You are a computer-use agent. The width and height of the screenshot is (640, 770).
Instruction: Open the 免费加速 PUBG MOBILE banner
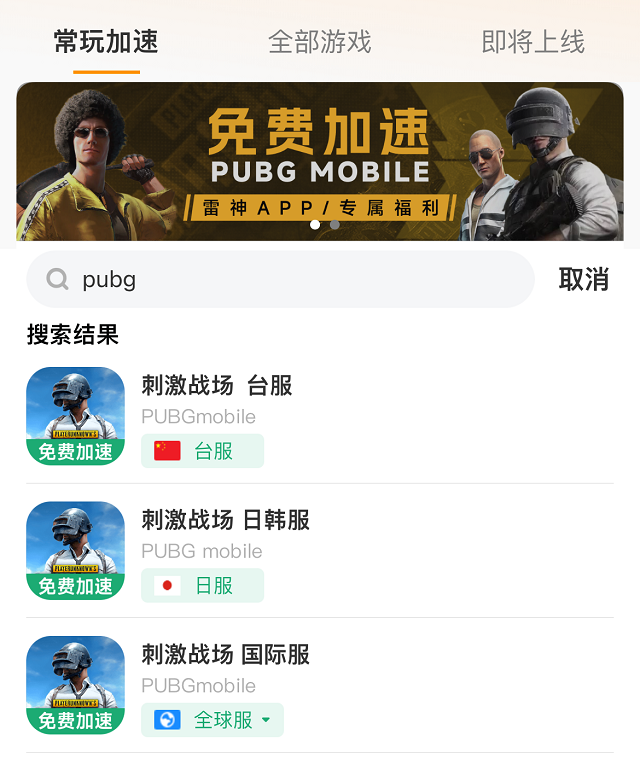coord(320,162)
